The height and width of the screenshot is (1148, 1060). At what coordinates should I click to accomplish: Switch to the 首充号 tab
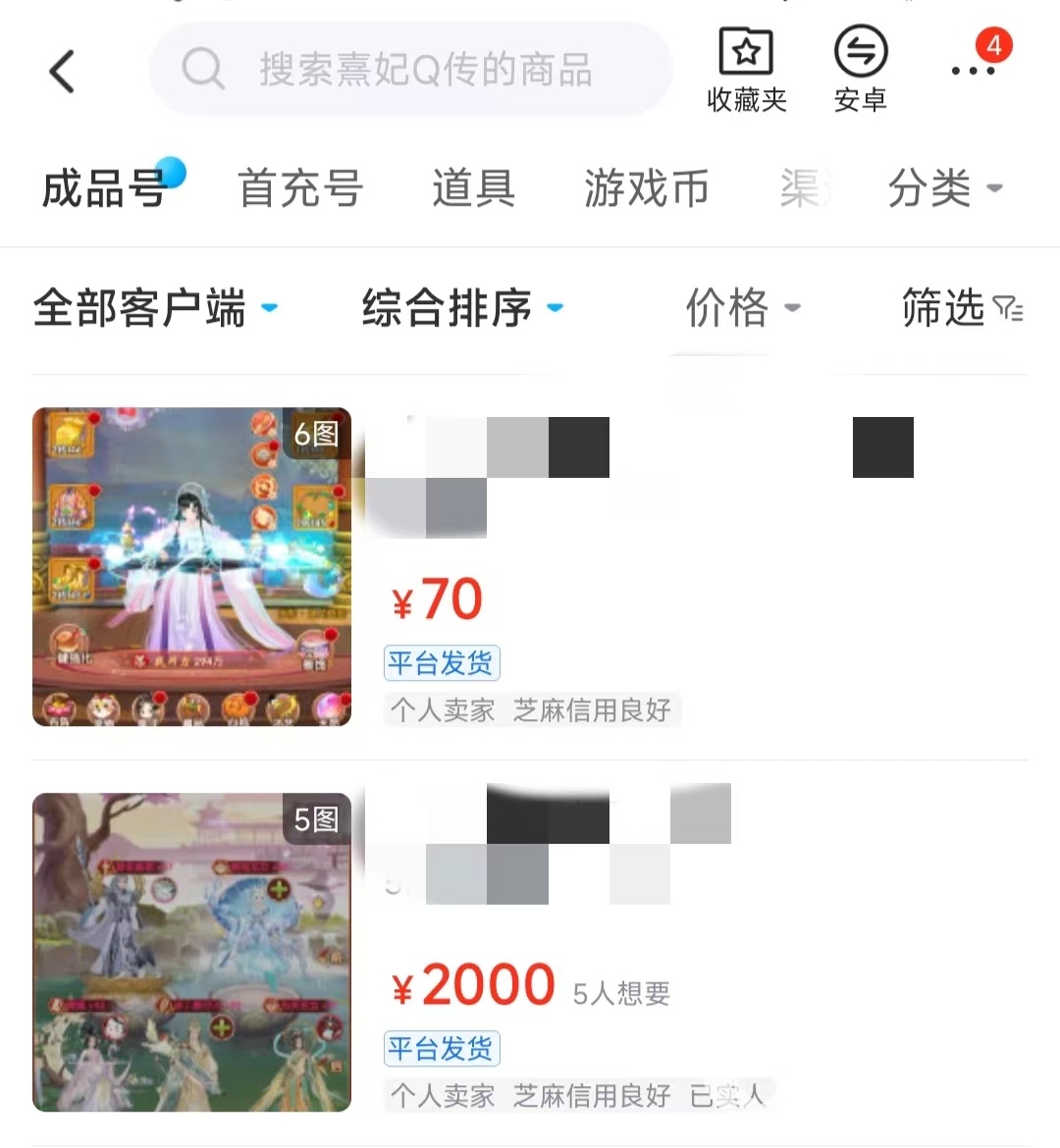[300, 187]
